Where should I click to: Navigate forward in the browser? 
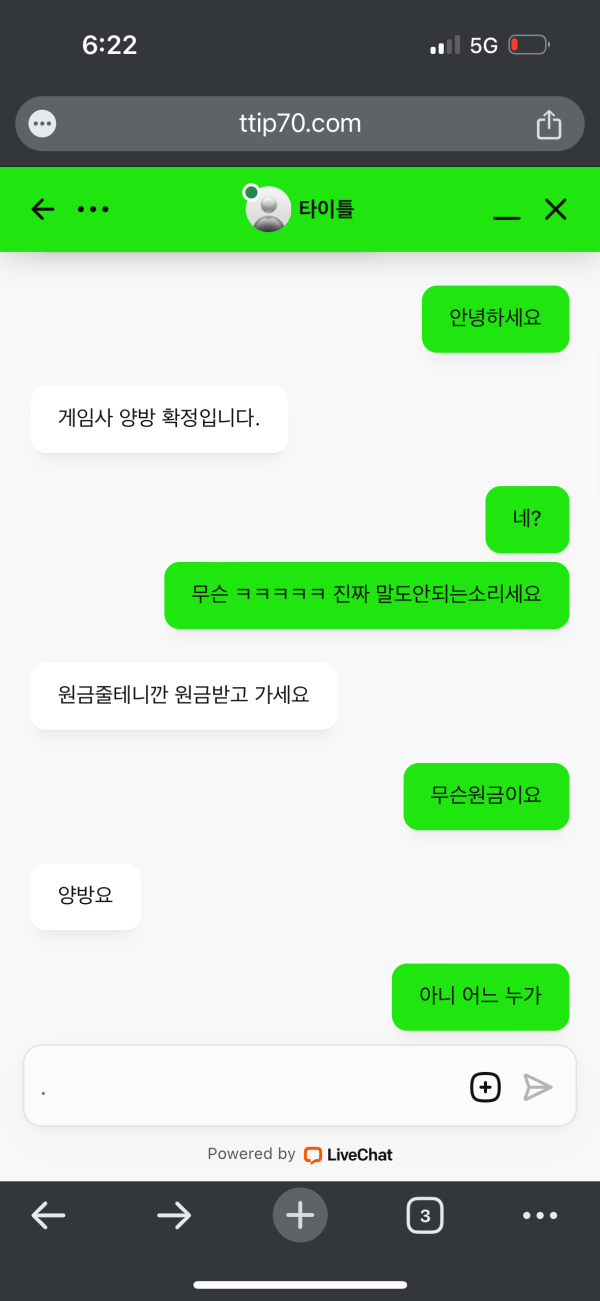174,1215
